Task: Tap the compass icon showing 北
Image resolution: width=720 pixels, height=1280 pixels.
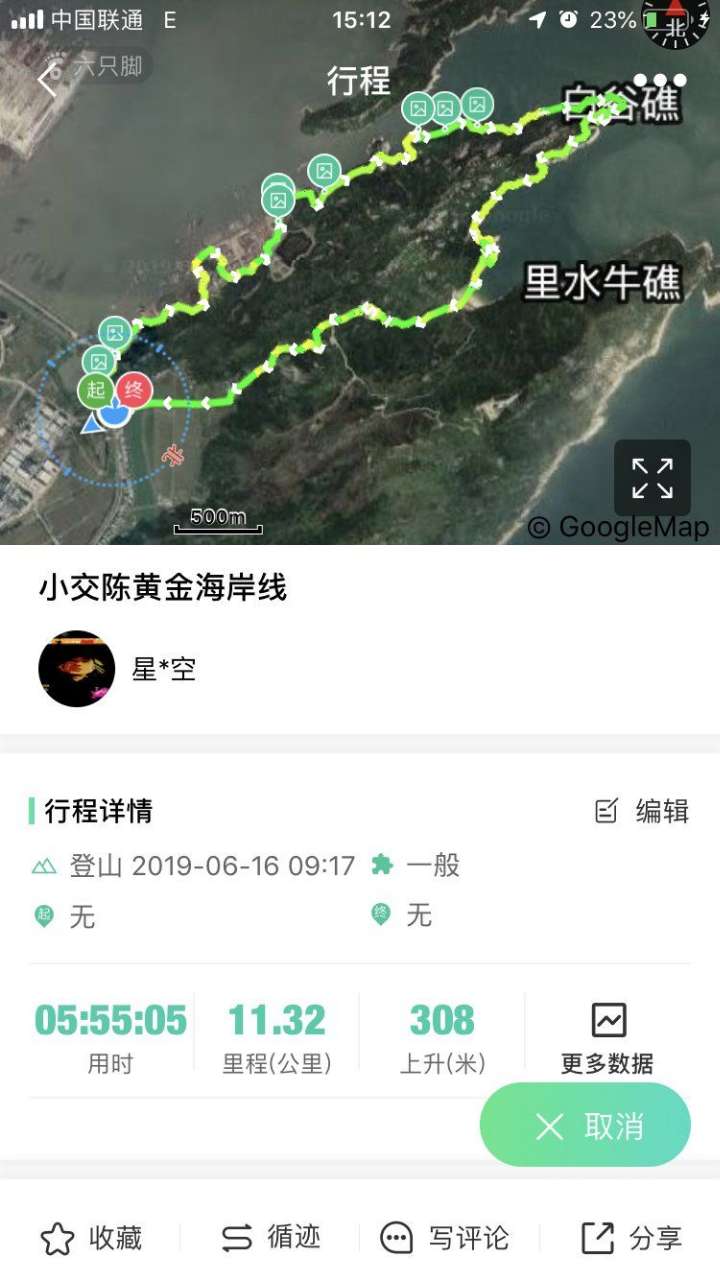Action: 675,22
